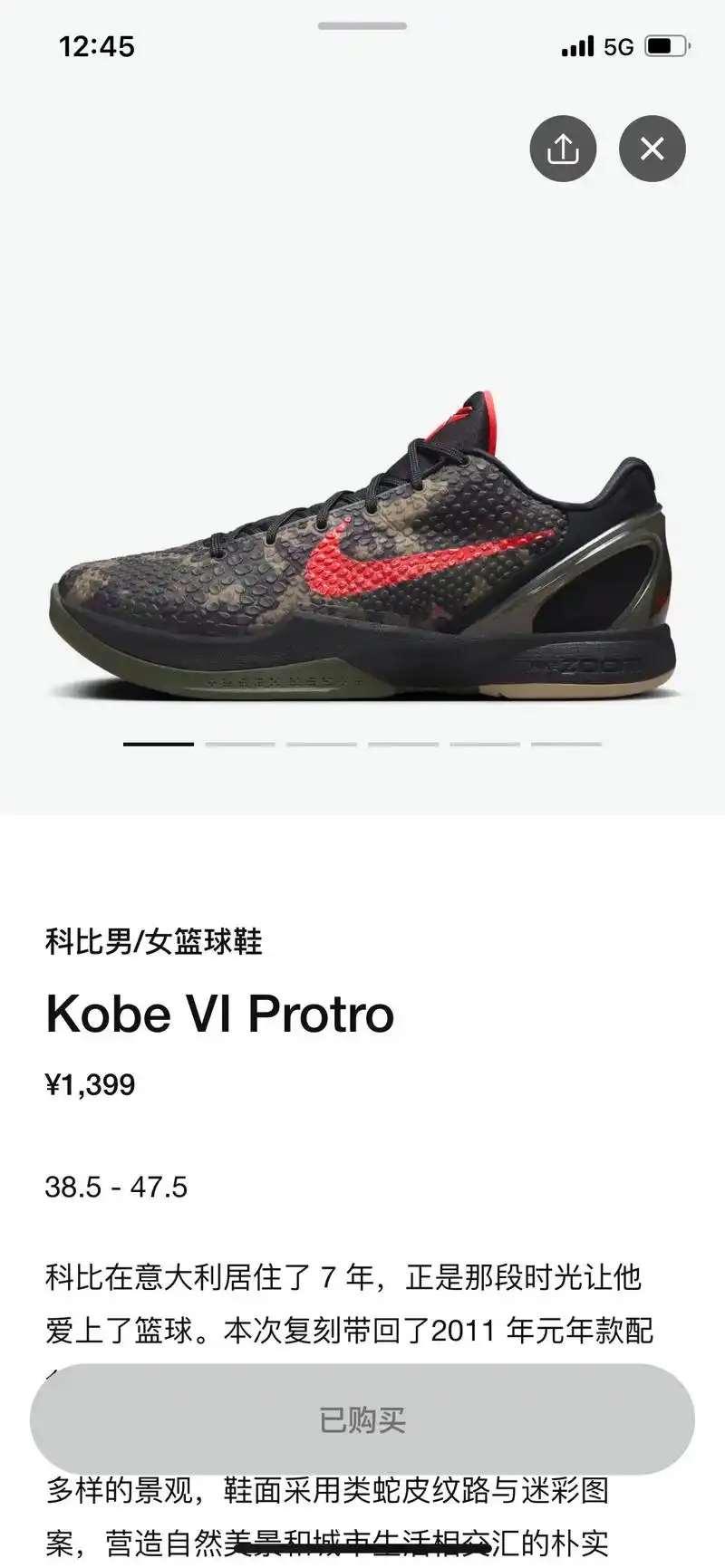Close the product detail sheet

click(652, 149)
